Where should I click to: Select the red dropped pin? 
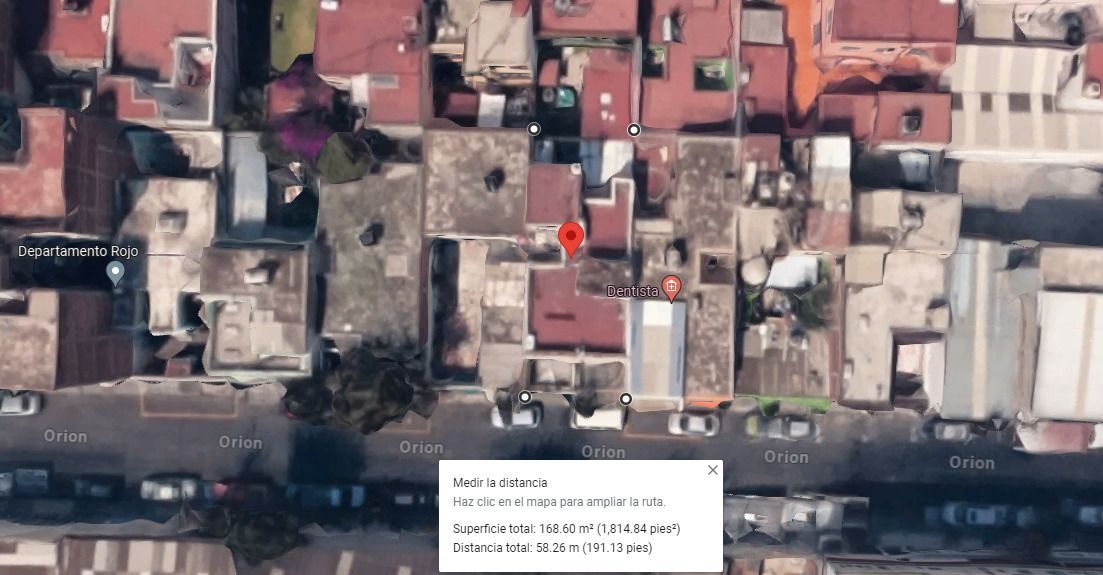[571, 240]
